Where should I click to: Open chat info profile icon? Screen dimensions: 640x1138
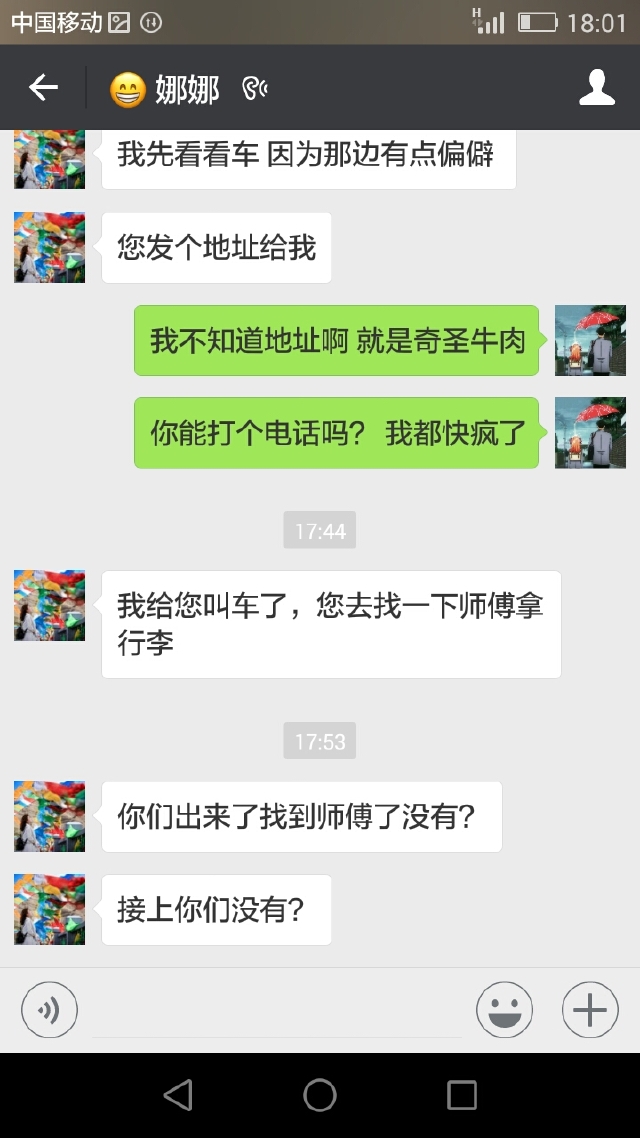597,89
